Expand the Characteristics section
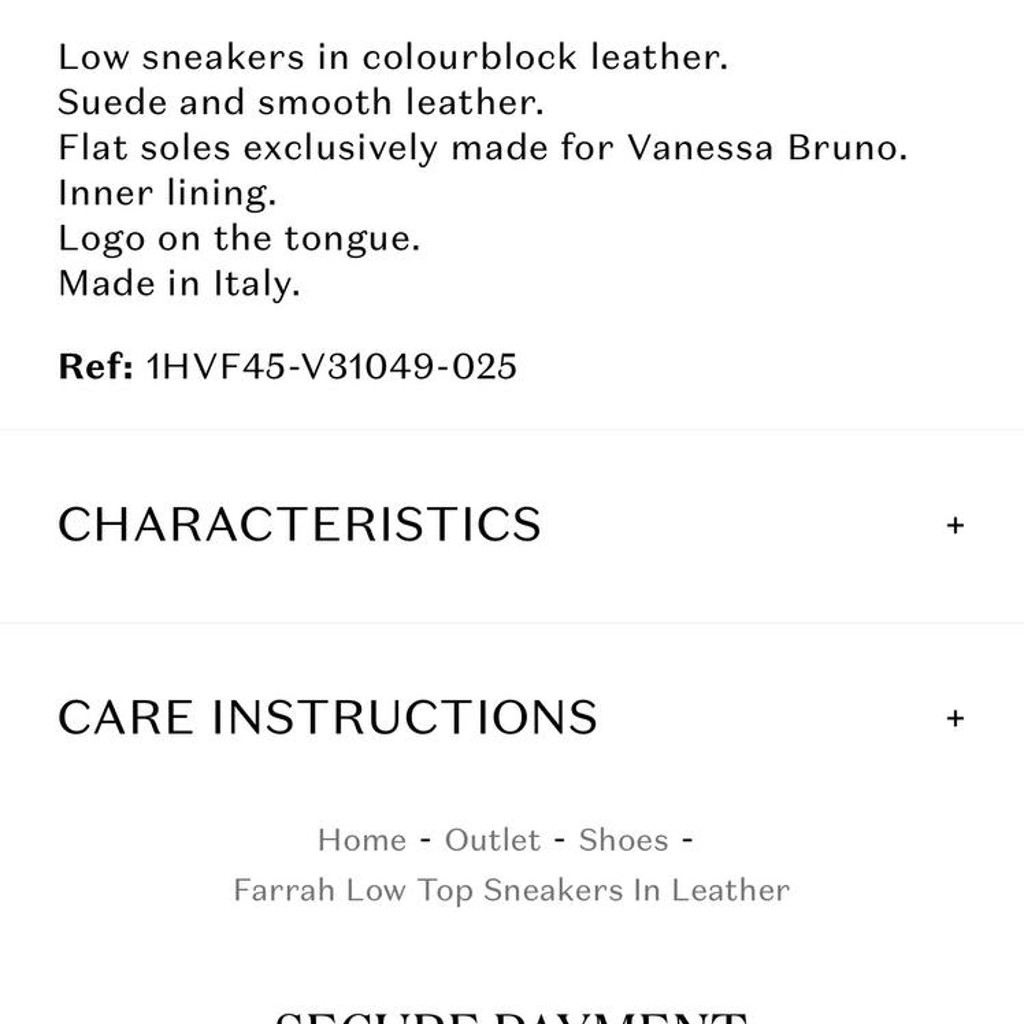This screenshot has width=1024, height=1024. [x=511, y=525]
